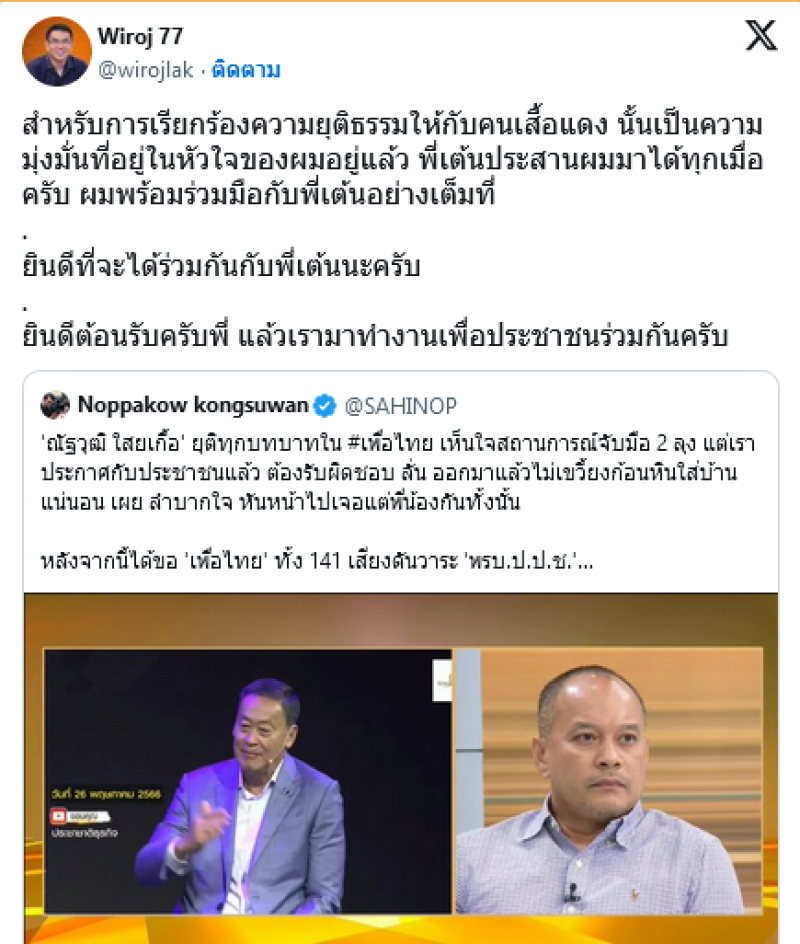Follow Wiroj via the ติดตาม link
Image resolution: width=800 pixels, height=944 pixels.
[246, 71]
